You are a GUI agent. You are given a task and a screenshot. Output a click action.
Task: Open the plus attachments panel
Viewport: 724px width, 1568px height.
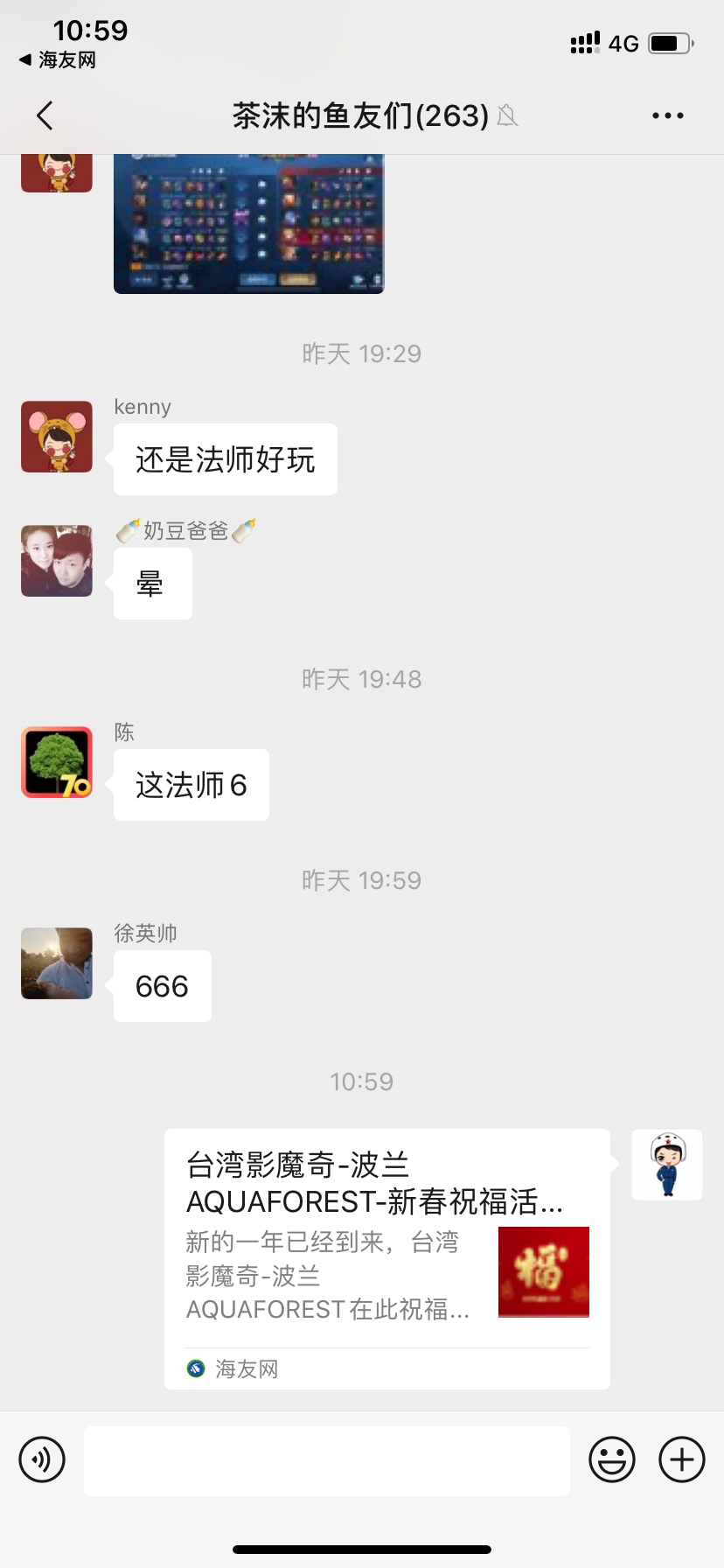coord(681,1459)
